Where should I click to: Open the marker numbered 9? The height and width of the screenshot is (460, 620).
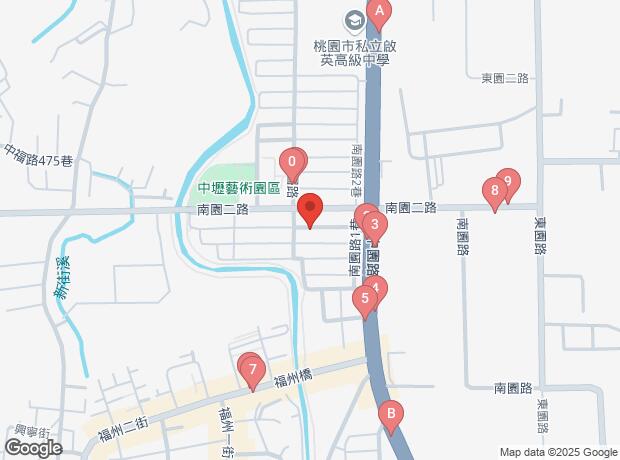tap(508, 182)
